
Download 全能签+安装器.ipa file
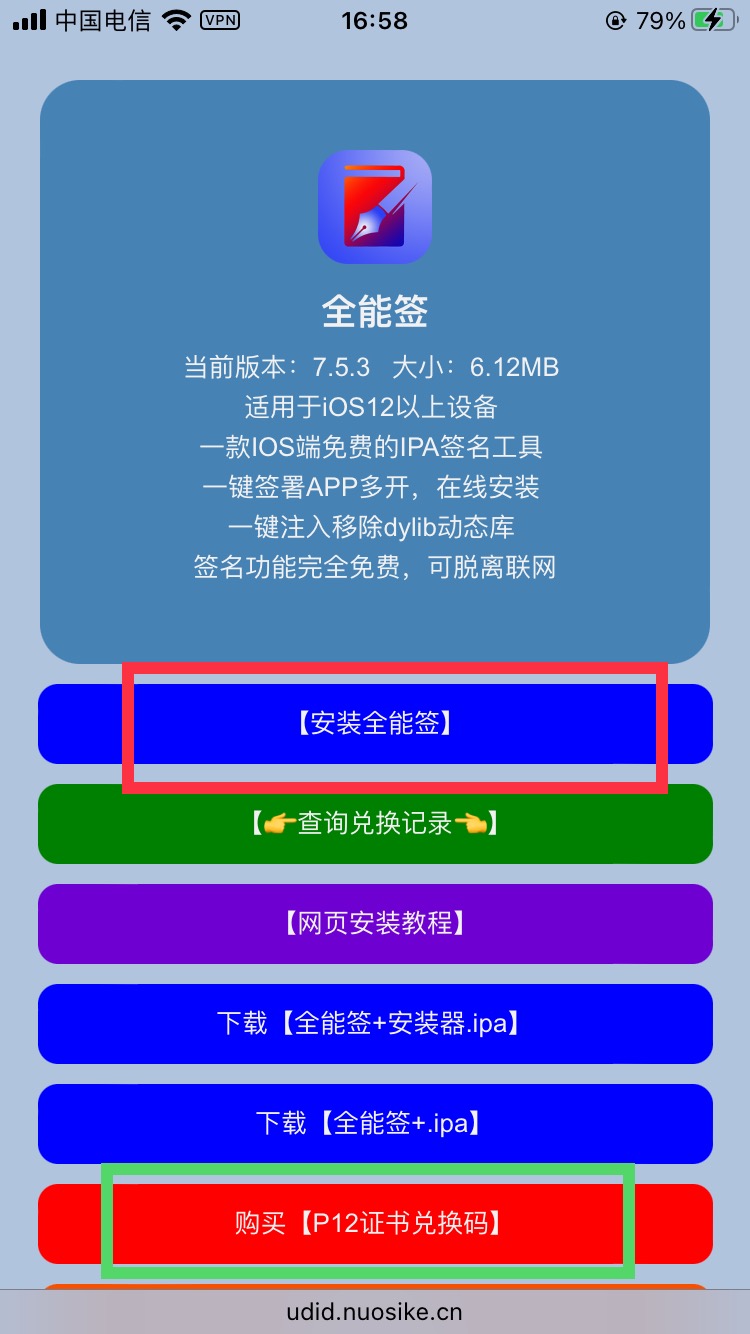pos(375,1024)
